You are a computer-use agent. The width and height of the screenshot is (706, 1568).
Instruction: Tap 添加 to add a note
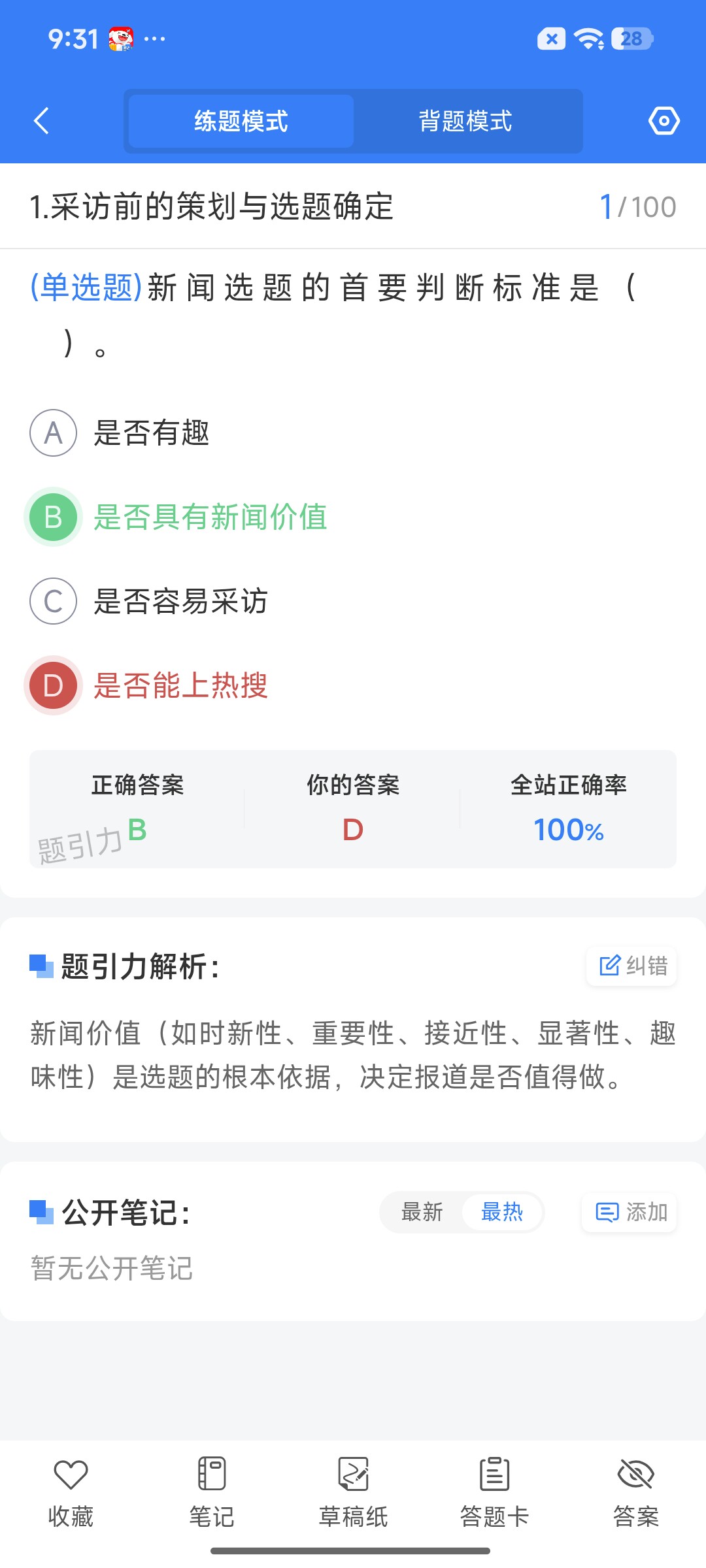click(x=630, y=1213)
